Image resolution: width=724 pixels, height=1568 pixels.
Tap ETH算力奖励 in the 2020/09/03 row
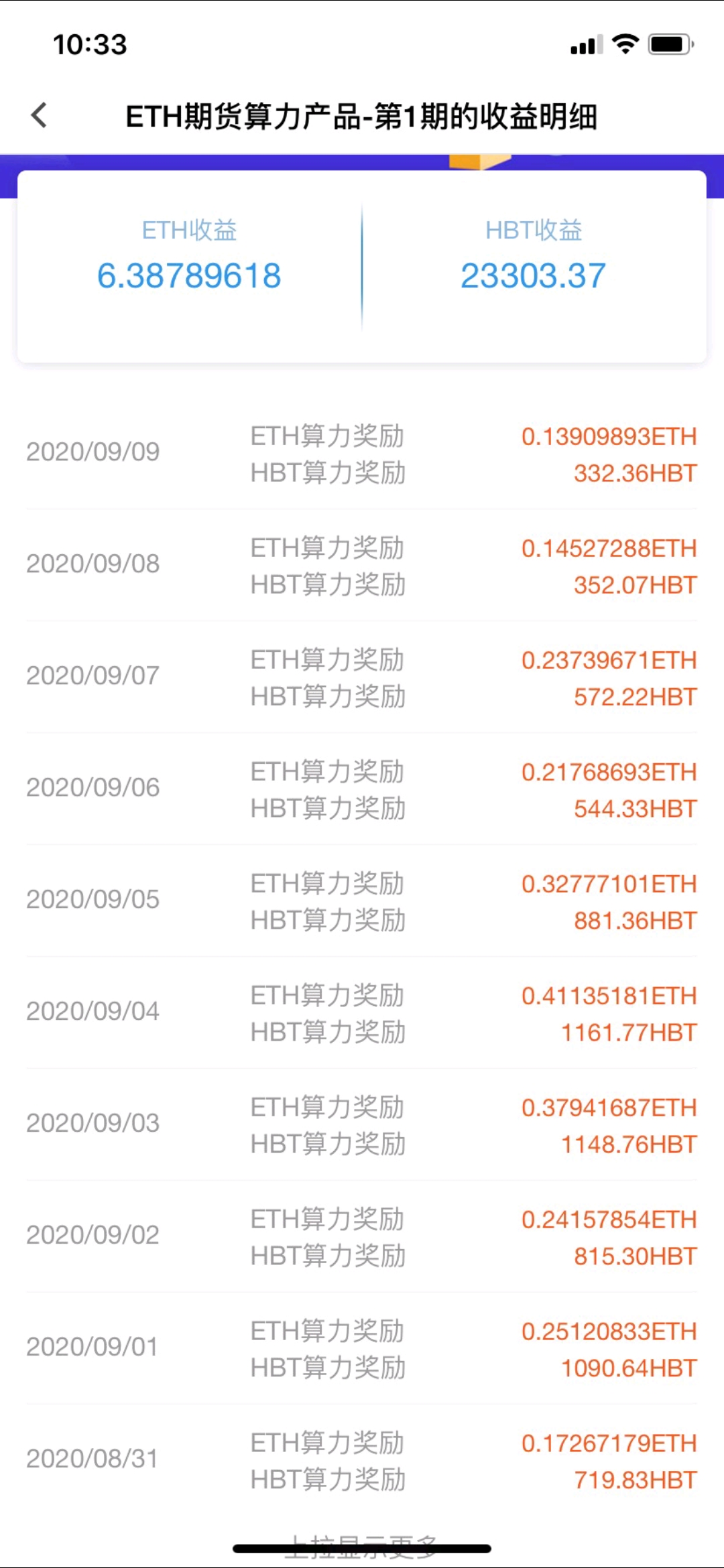pos(326,1106)
